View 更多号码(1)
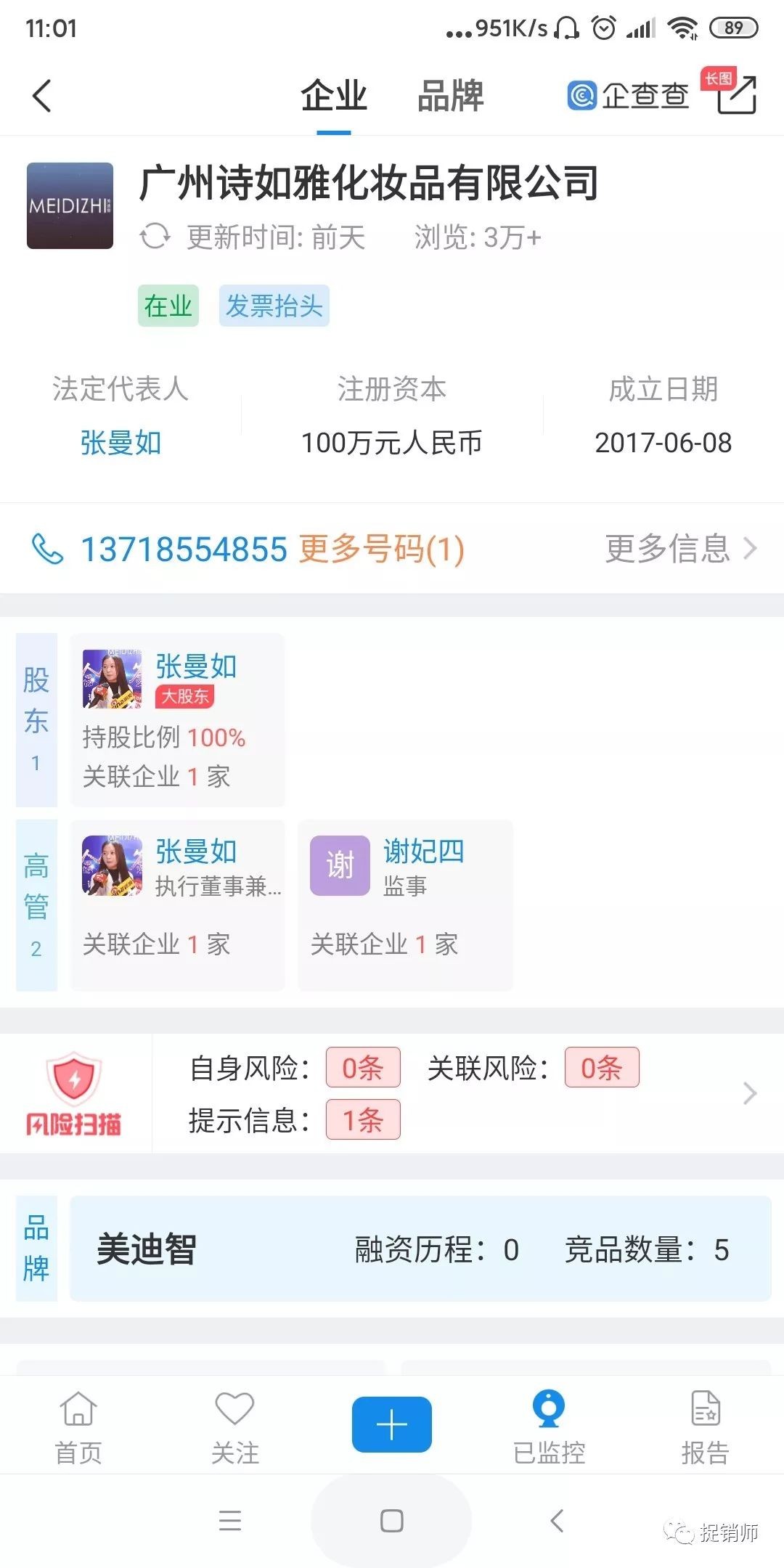 point(382,550)
